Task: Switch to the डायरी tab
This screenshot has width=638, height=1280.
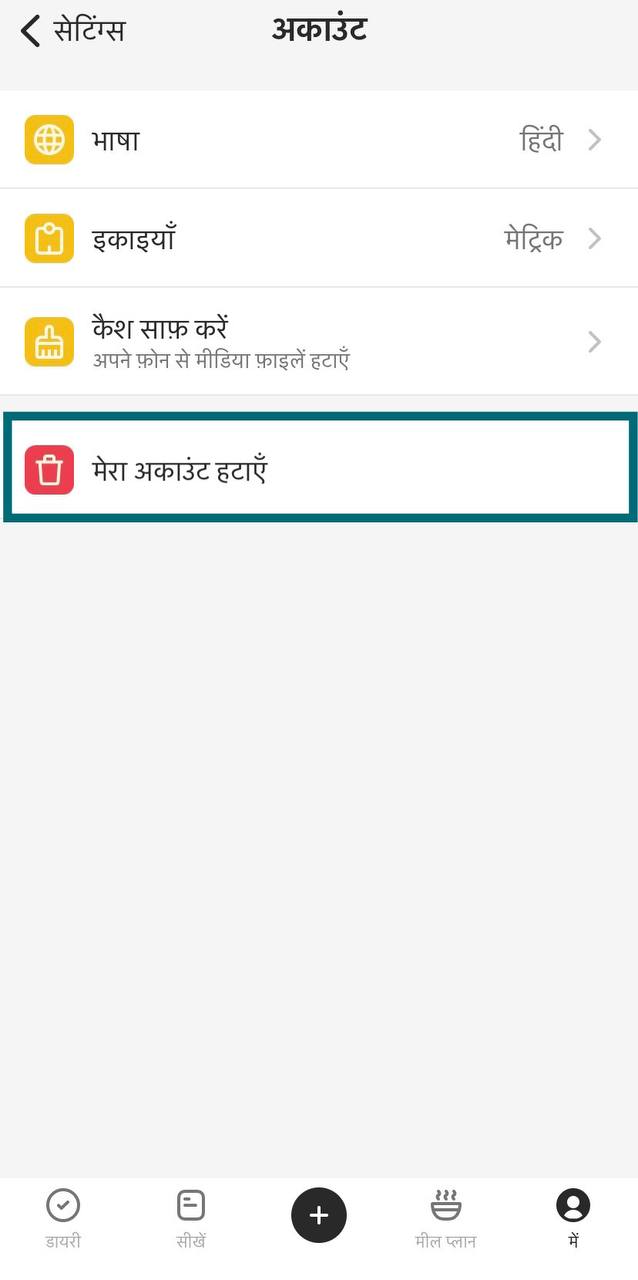Action: pyautogui.click(x=63, y=1218)
